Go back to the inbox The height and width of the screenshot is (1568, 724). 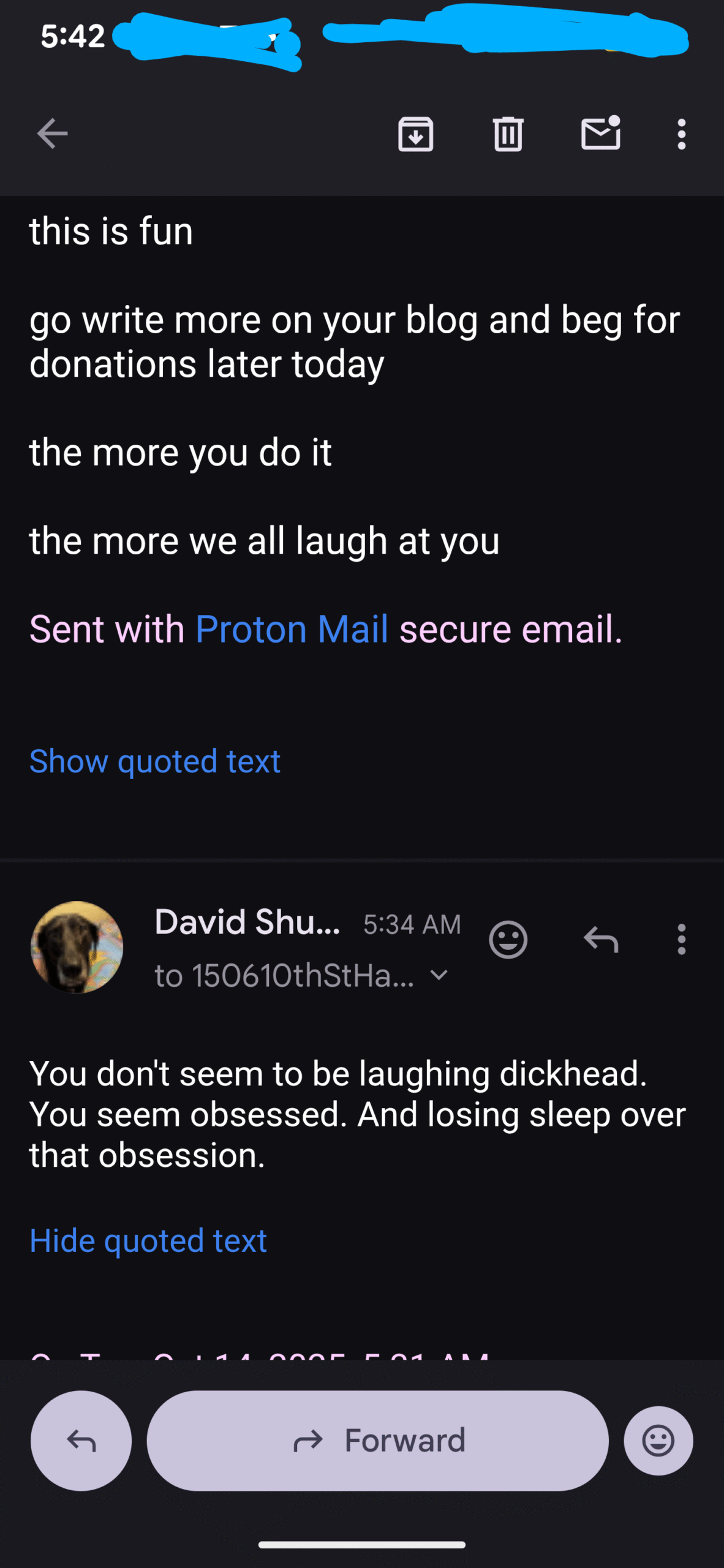(x=52, y=134)
